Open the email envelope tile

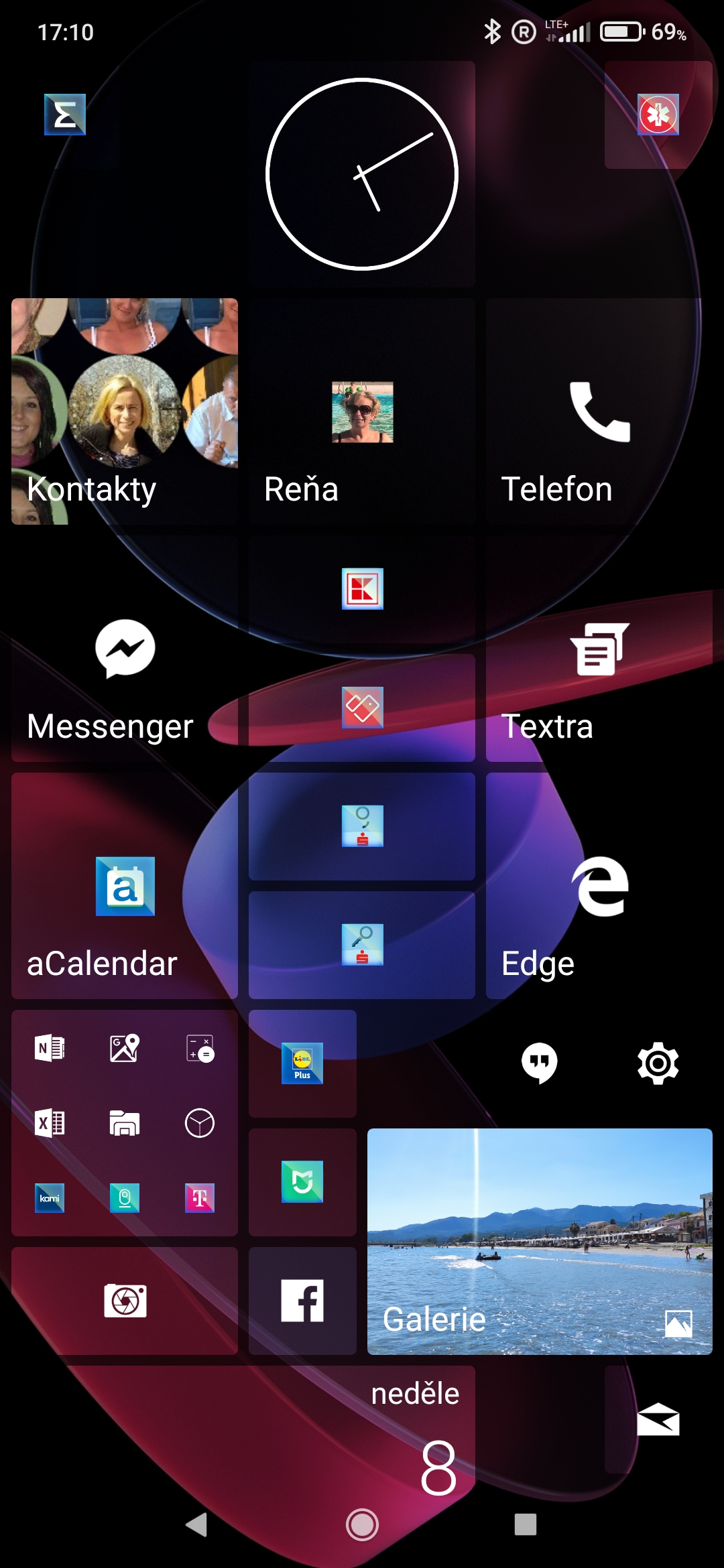coord(658,1419)
